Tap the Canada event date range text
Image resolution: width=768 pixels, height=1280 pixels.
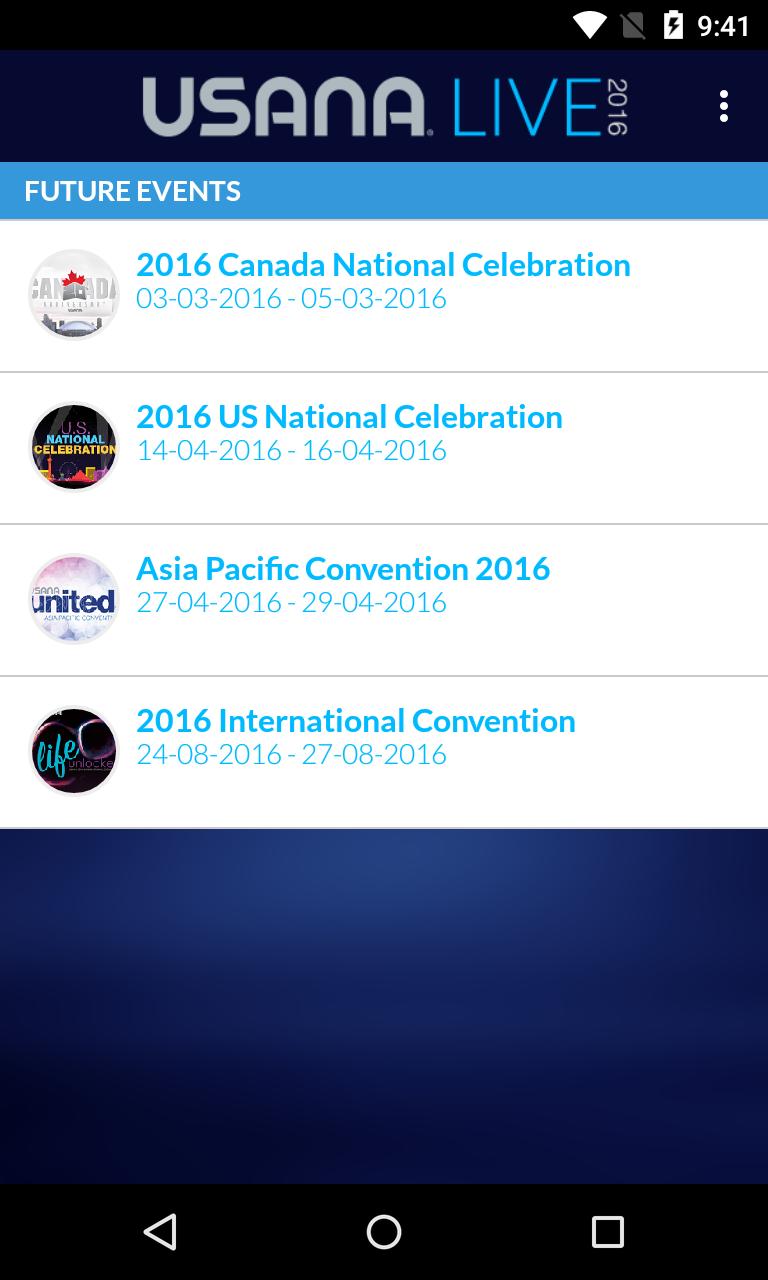290,297
